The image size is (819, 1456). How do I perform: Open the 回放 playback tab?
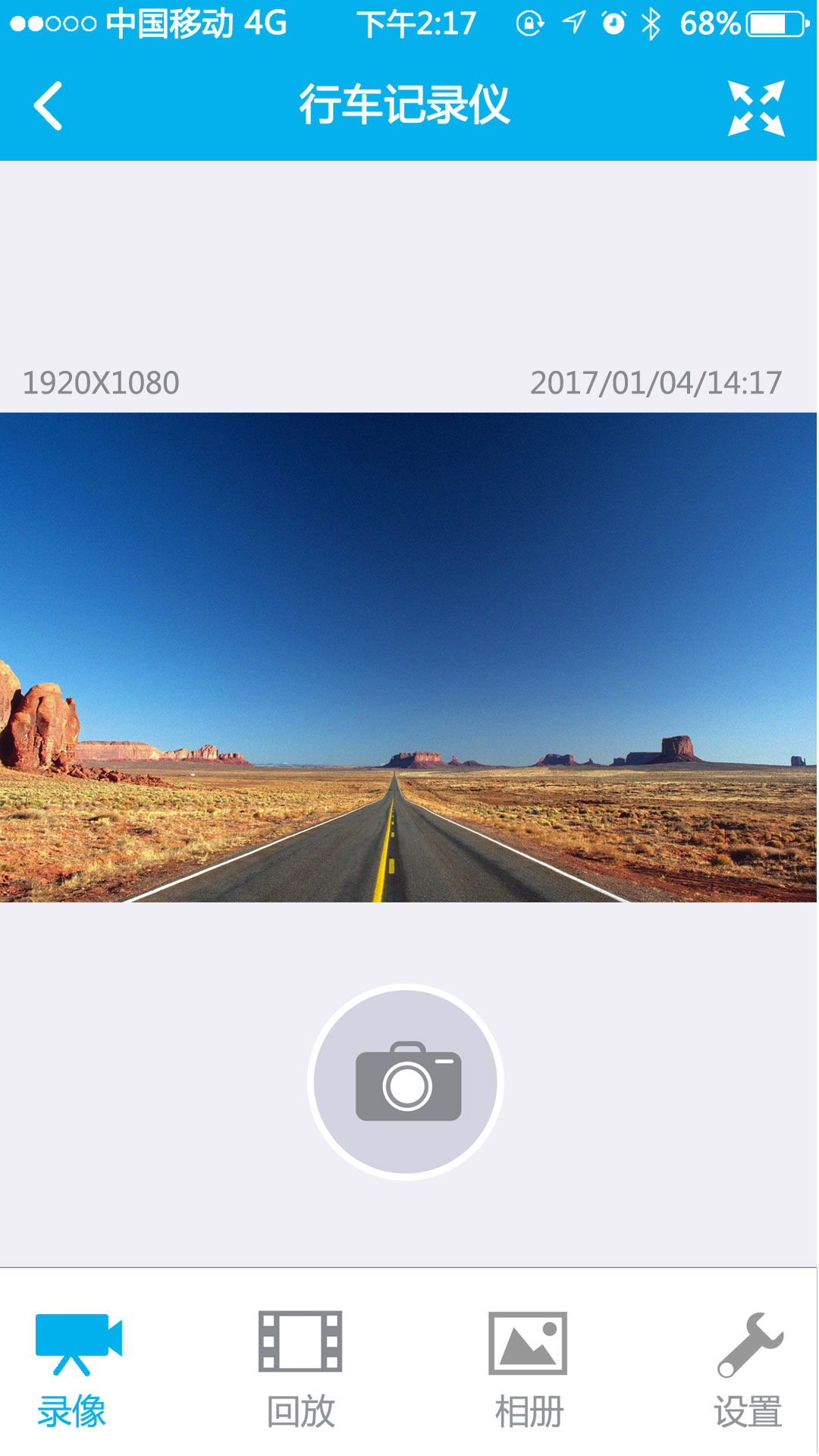click(300, 1370)
